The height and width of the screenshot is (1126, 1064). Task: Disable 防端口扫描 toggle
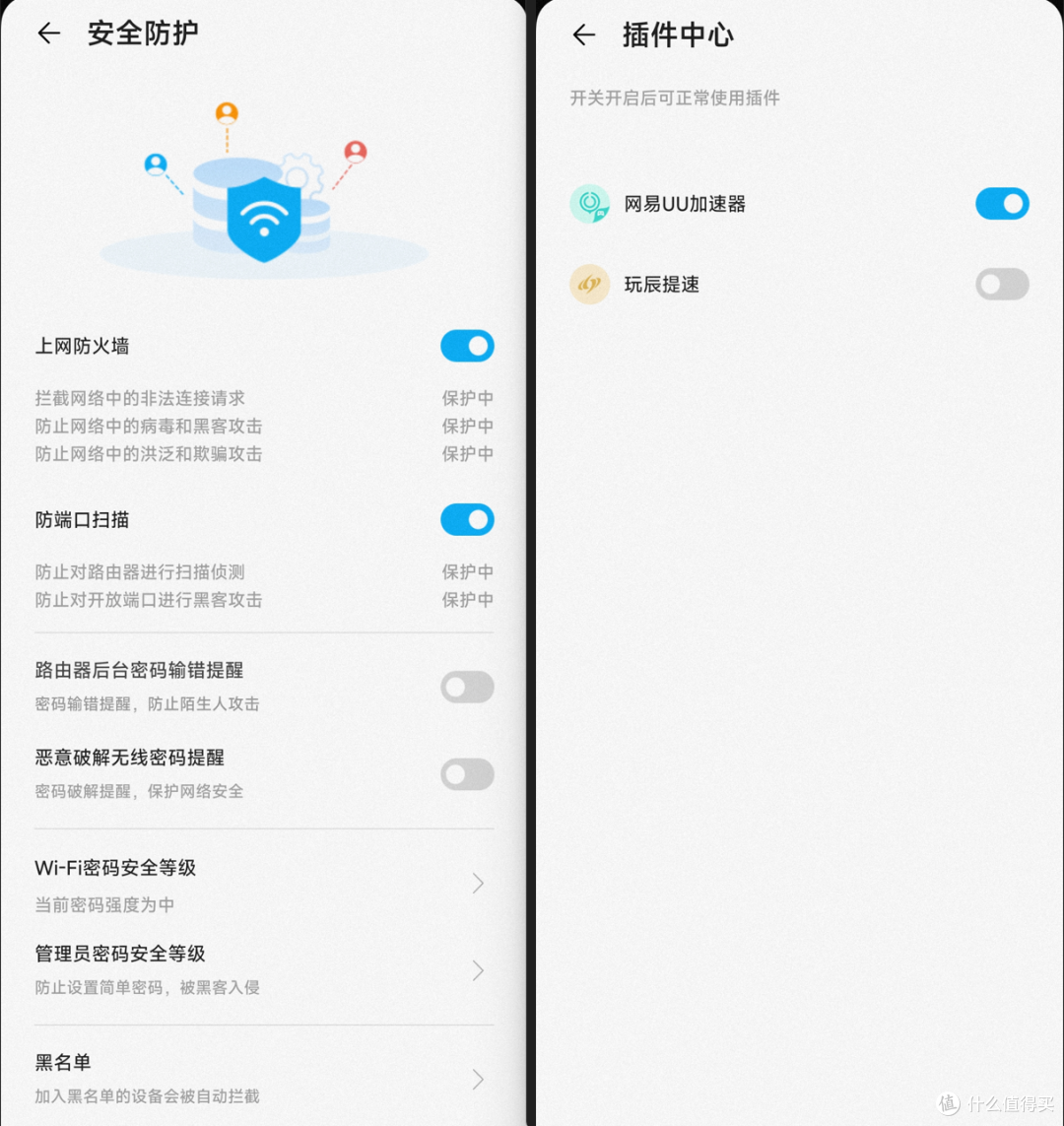467,520
